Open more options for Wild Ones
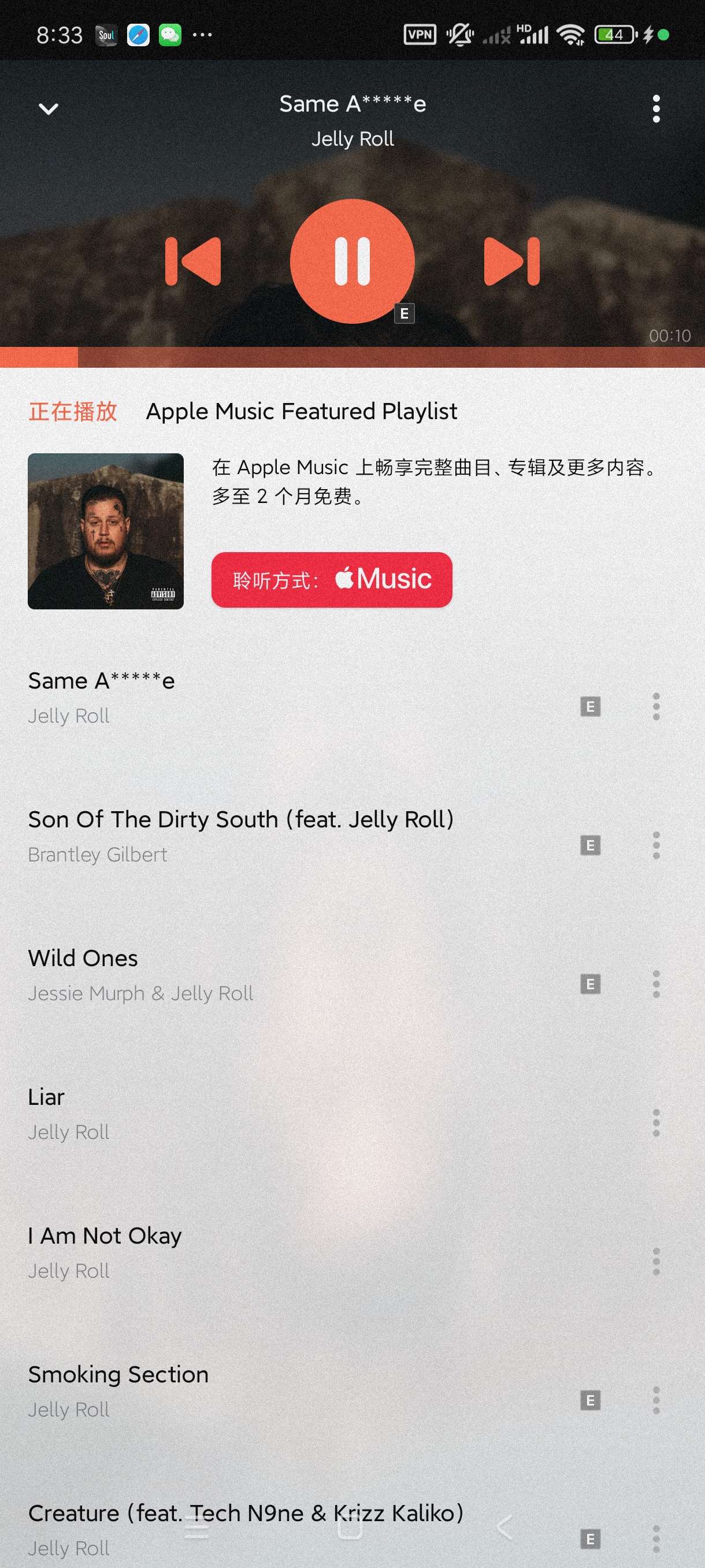The image size is (705, 1568). tap(656, 984)
